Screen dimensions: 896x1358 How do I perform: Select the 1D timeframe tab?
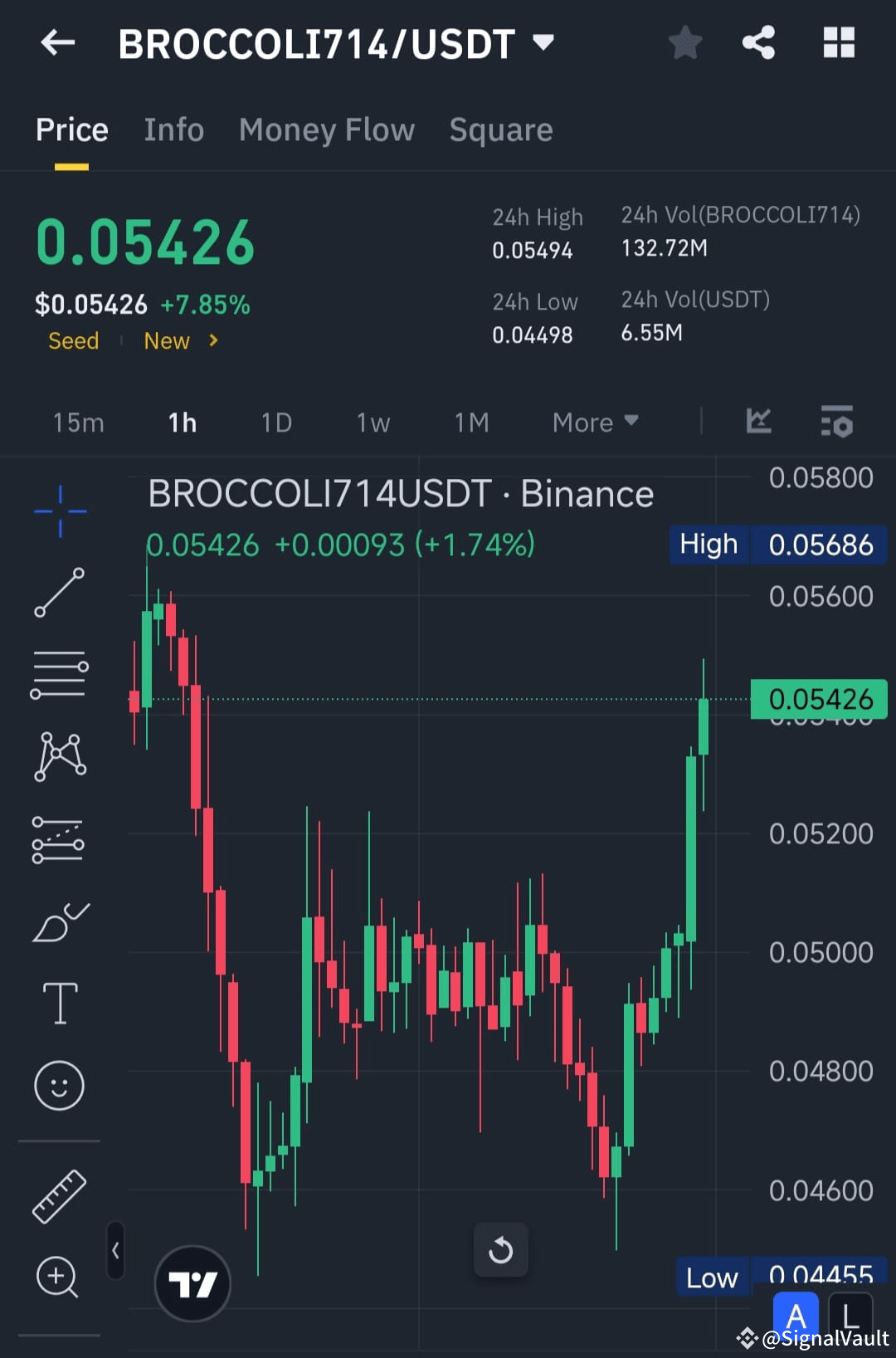pyautogui.click(x=276, y=423)
